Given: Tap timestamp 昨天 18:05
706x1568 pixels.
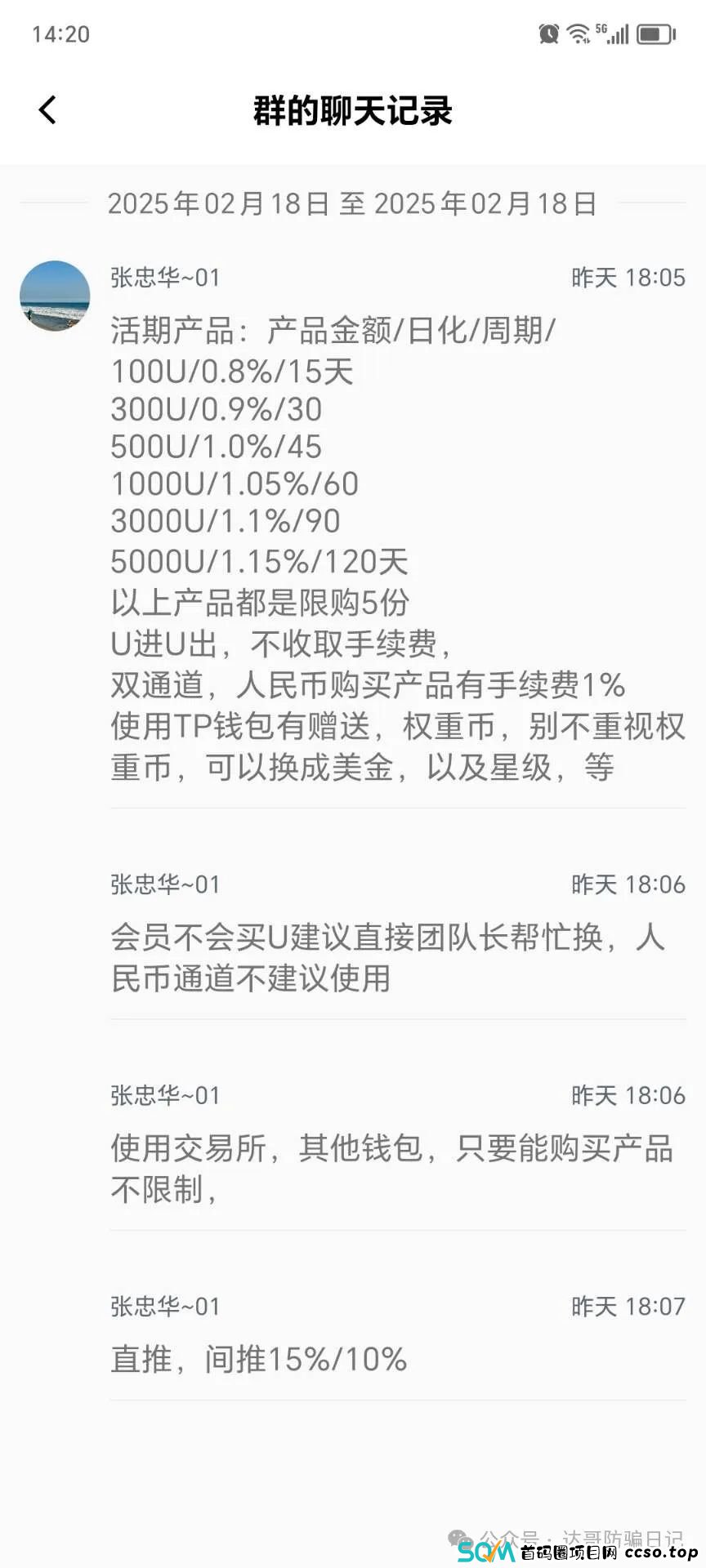Looking at the screenshot, I should pyautogui.click(x=628, y=278).
